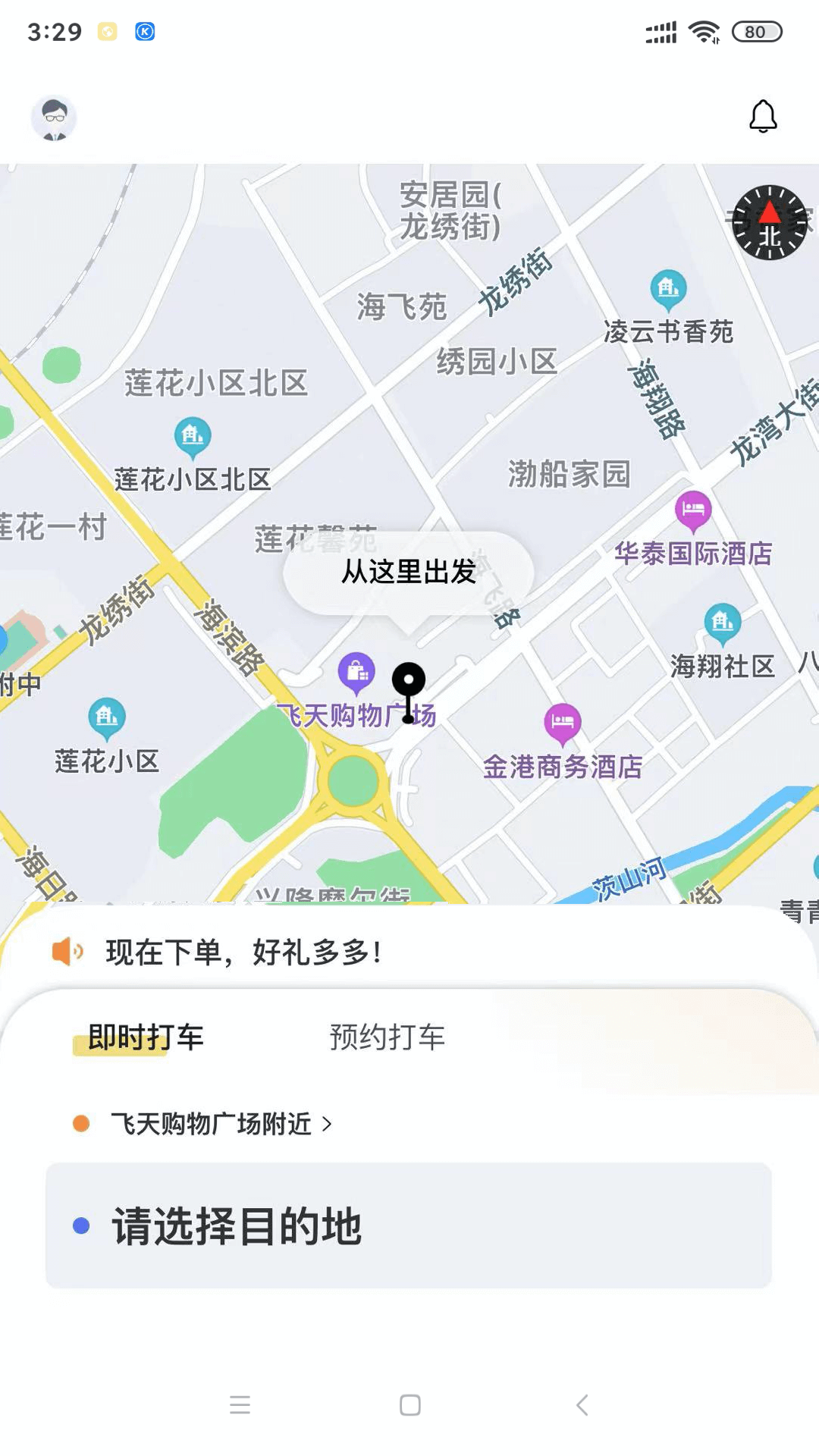Tap the 海翔社区 community map icon
Viewport: 819px width, 1456px height.
click(722, 622)
